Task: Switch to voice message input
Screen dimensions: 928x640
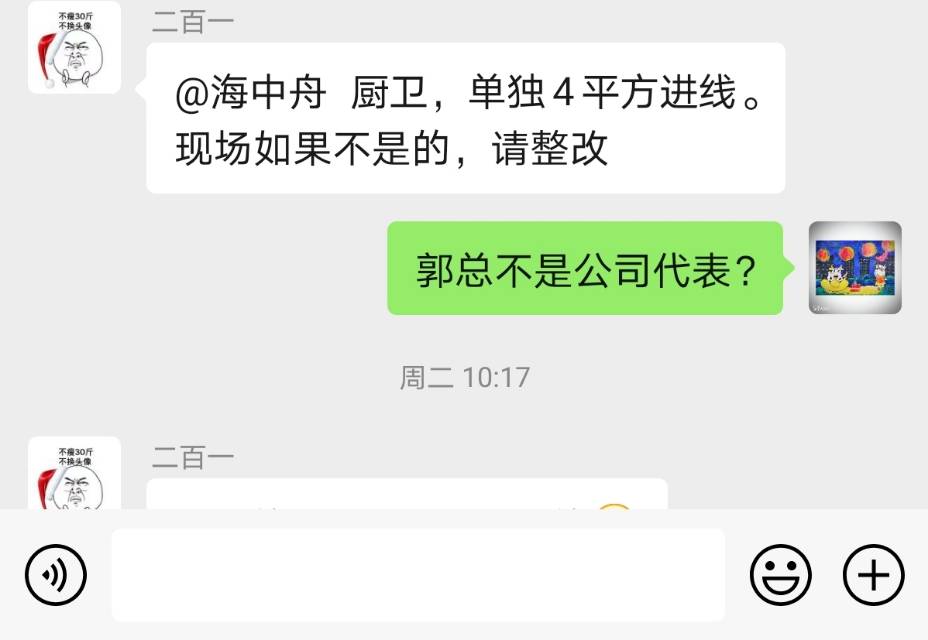Action: pyautogui.click(x=56, y=575)
